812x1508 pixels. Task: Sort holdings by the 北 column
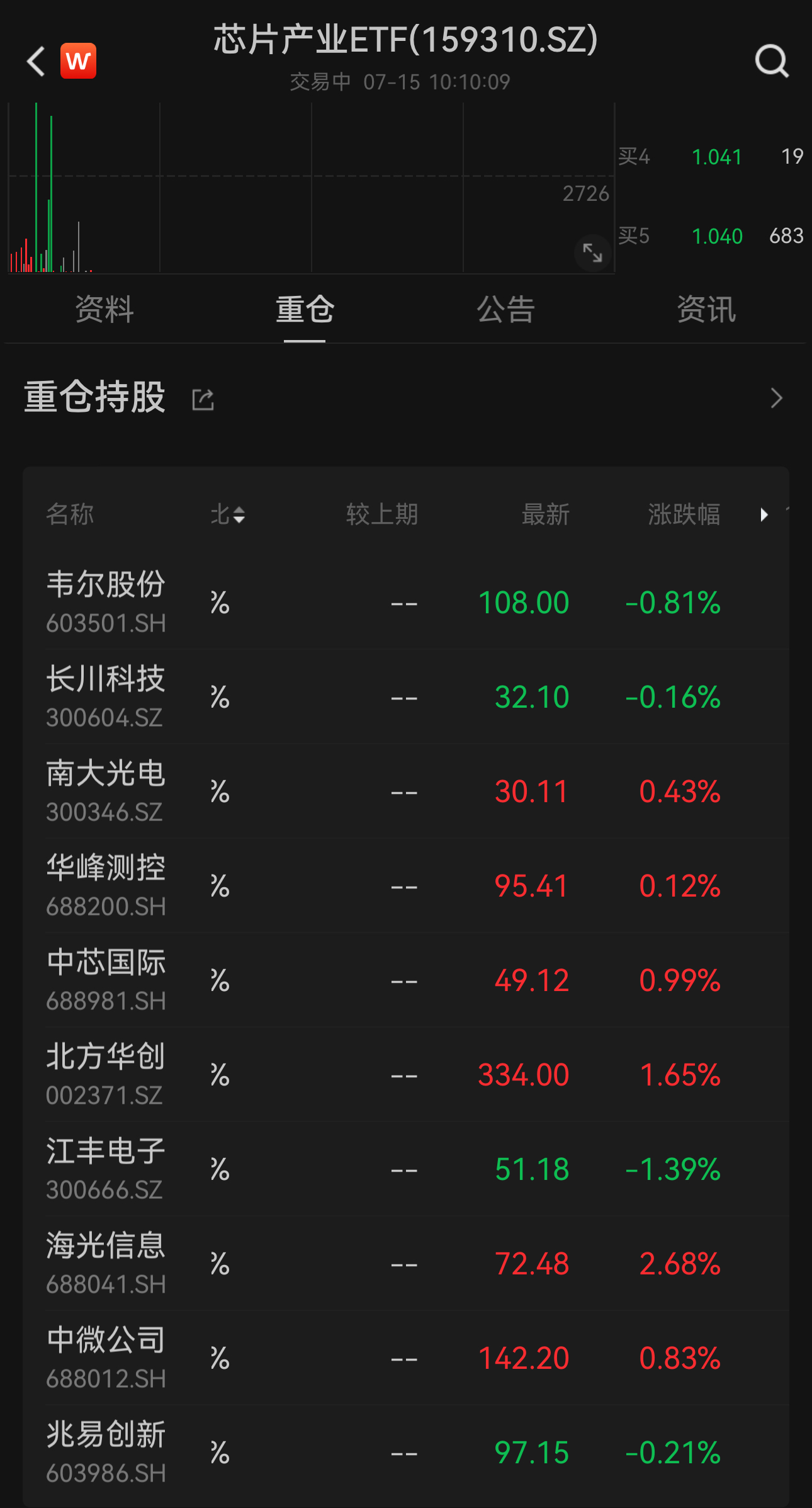tap(227, 514)
